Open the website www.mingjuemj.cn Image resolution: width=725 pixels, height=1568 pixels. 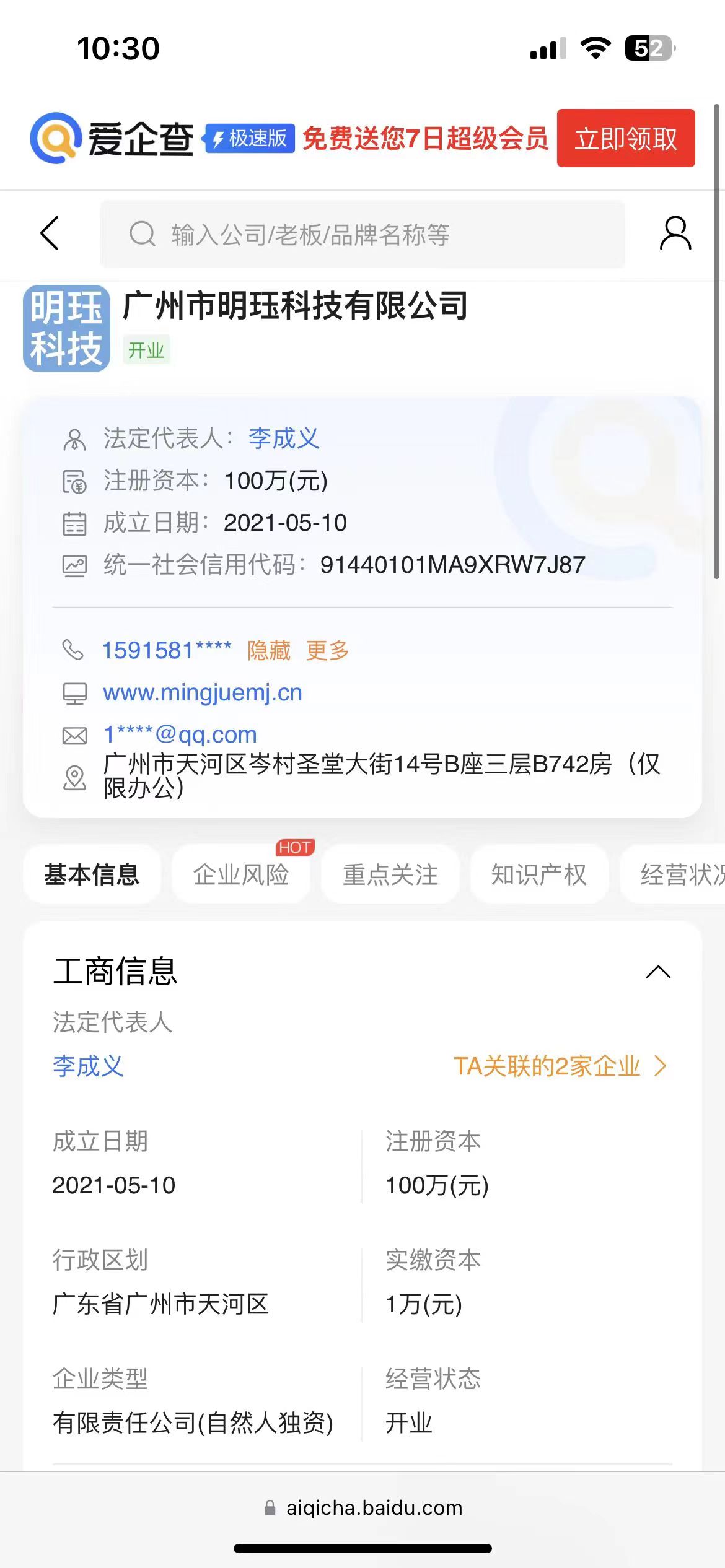[x=203, y=694]
